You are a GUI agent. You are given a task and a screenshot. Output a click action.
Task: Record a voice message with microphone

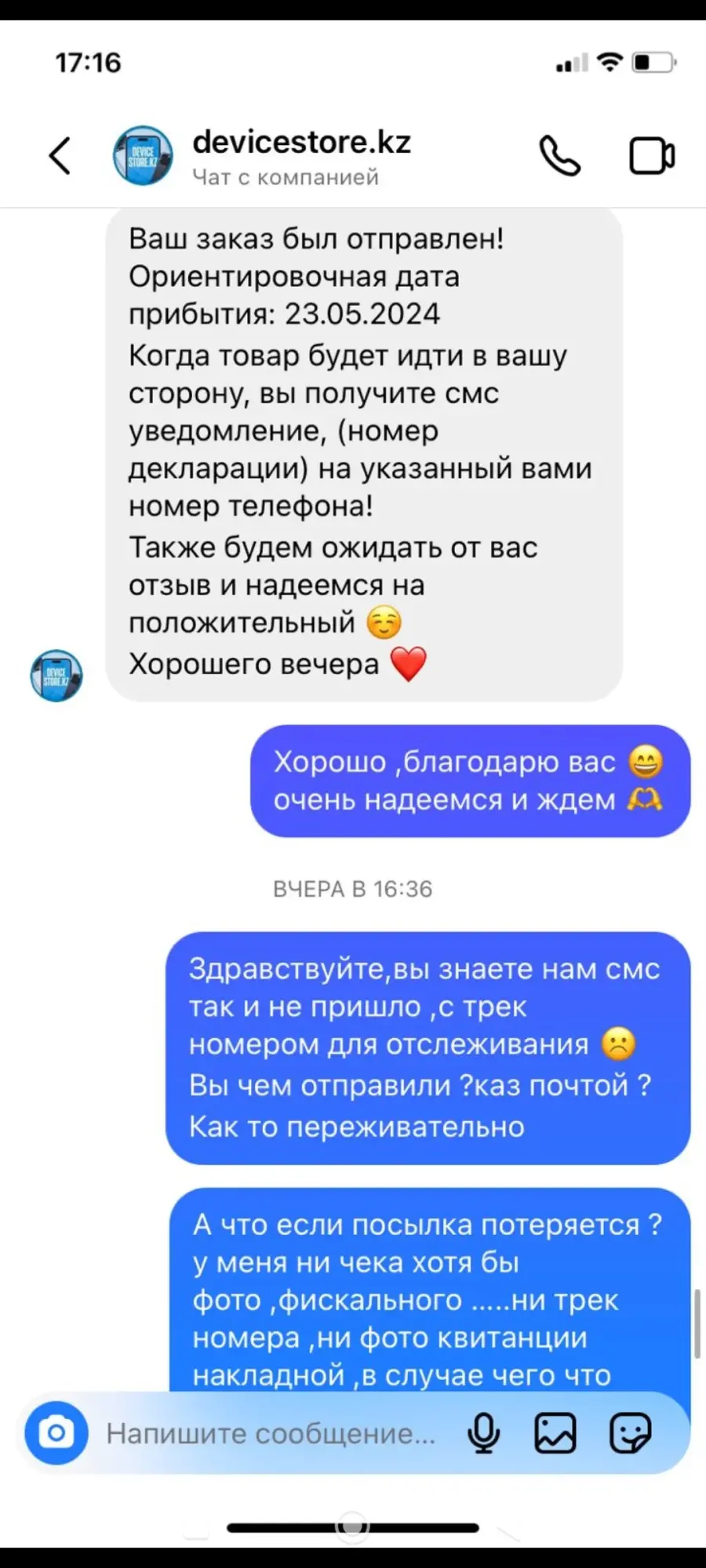point(483,1433)
